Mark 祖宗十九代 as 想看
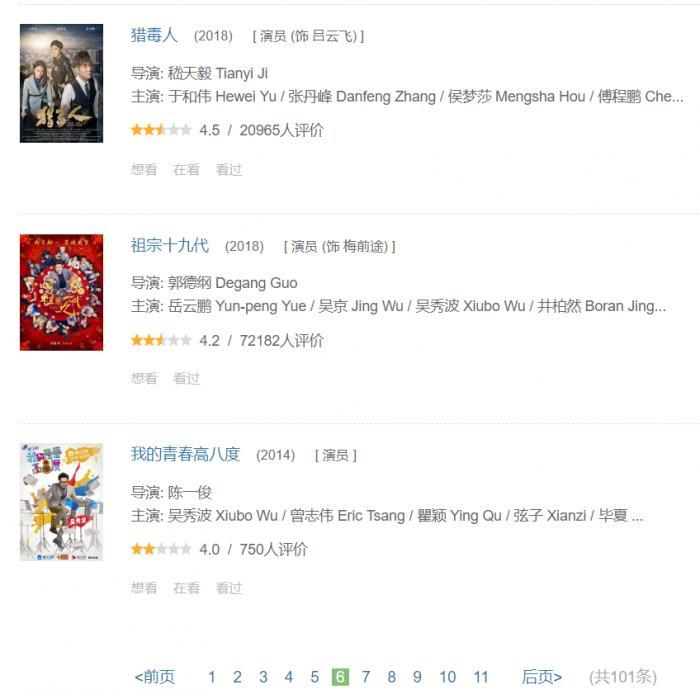Viewport: 700px width, 694px height. pyautogui.click(x=144, y=379)
